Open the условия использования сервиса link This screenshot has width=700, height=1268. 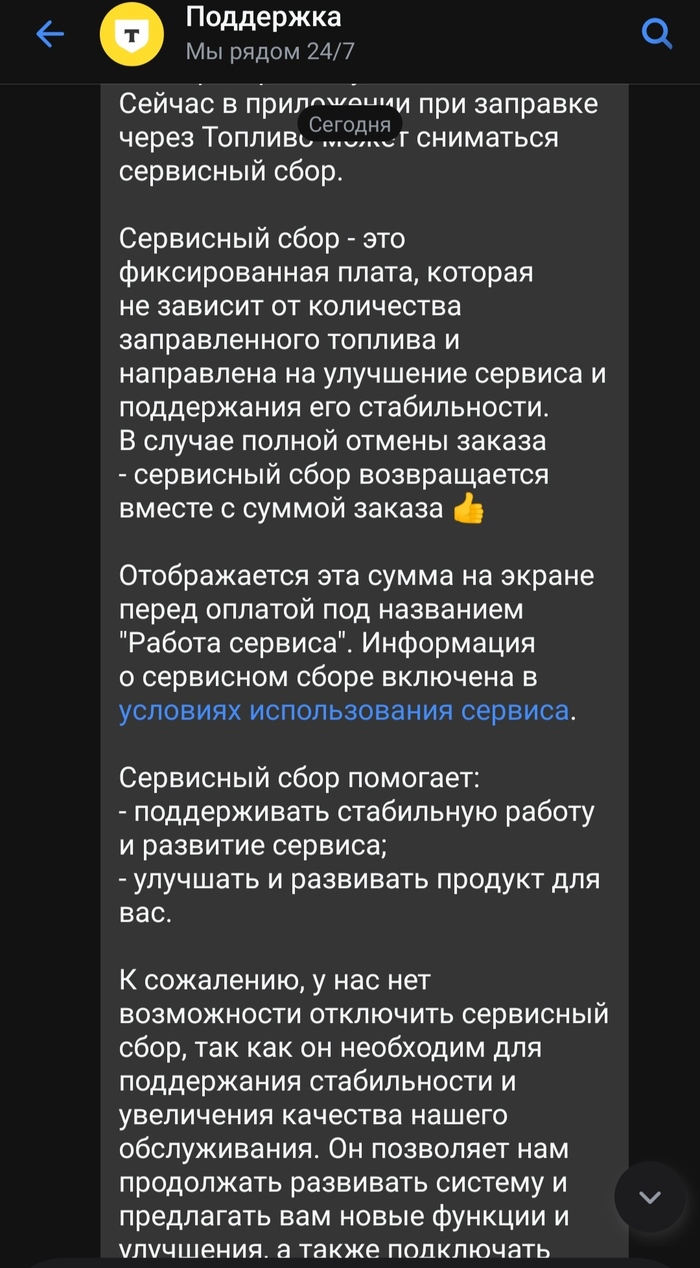pyautogui.click(x=343, y=712)
